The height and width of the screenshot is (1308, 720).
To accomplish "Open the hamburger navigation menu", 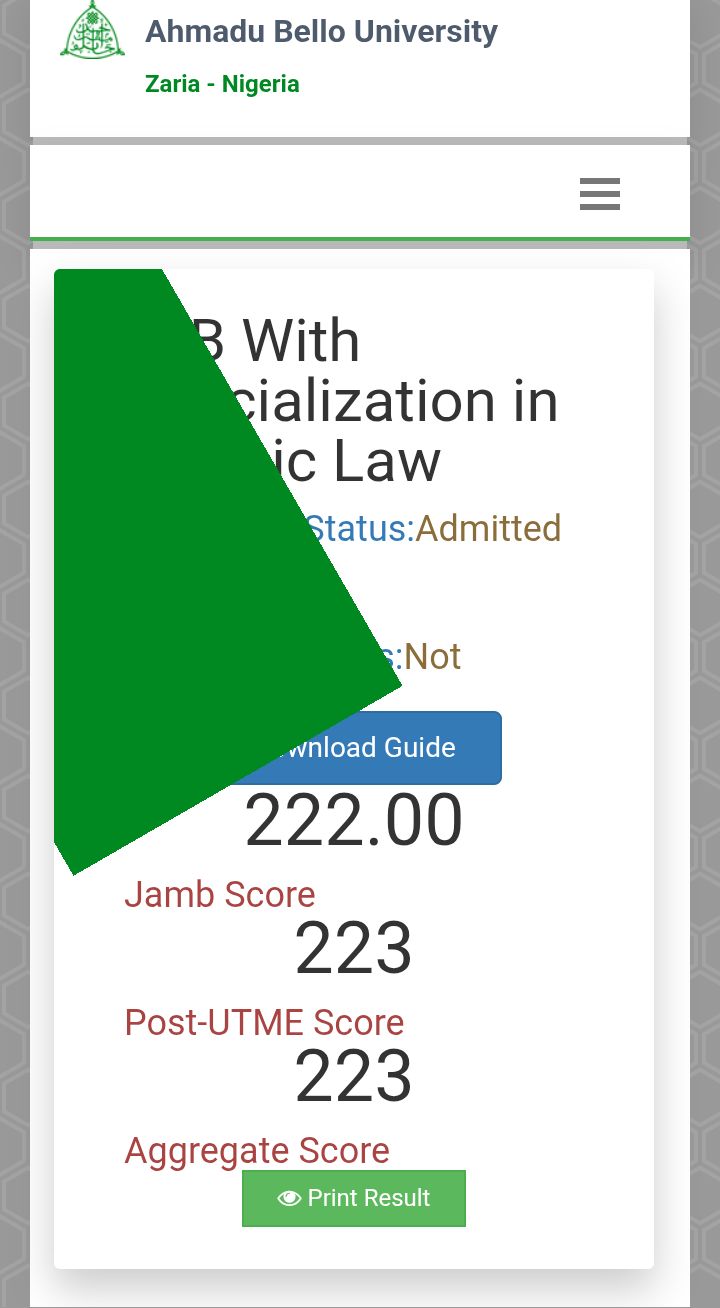I will 600,194.
